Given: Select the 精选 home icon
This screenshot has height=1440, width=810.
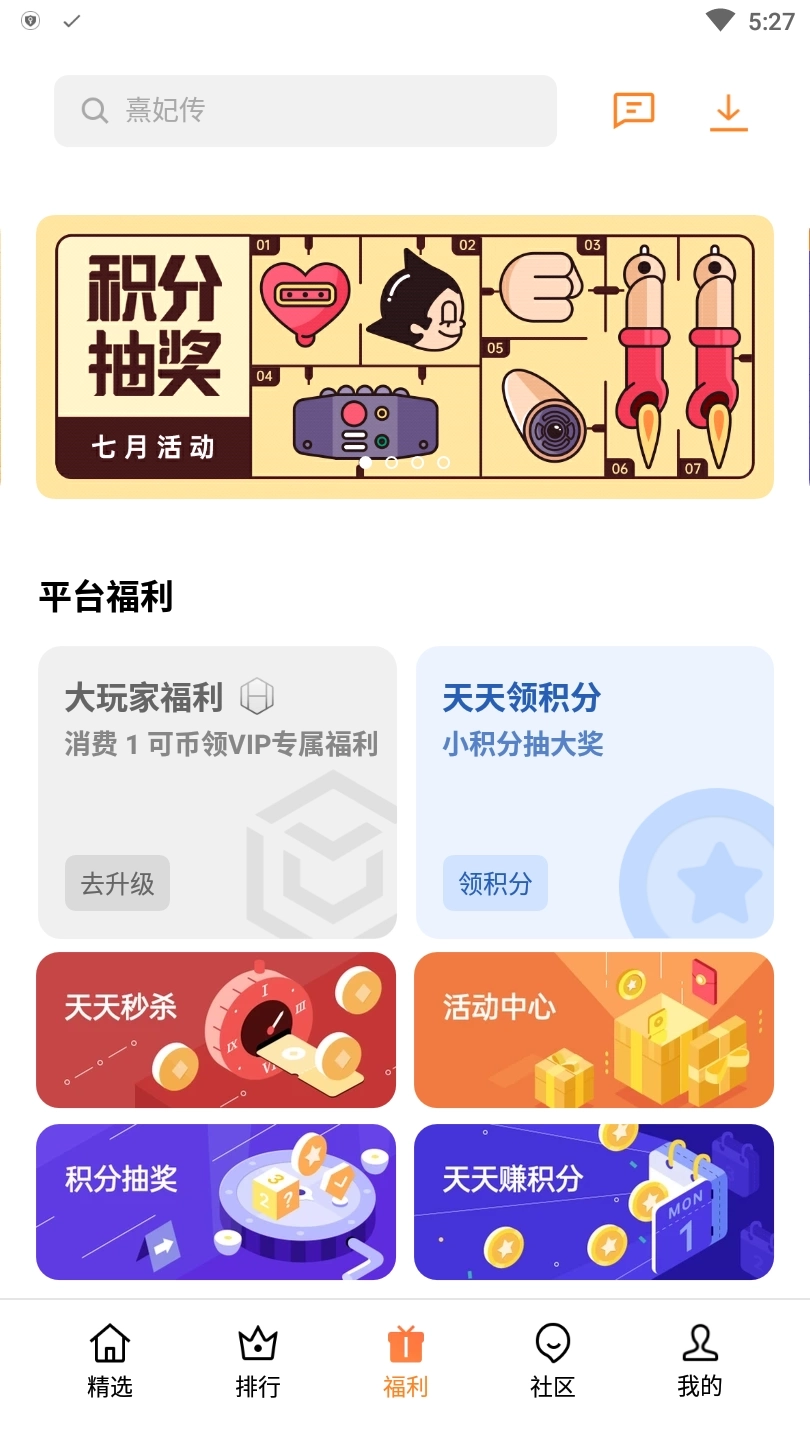Looking at the screenshot, I should (x=109, y=1341).
